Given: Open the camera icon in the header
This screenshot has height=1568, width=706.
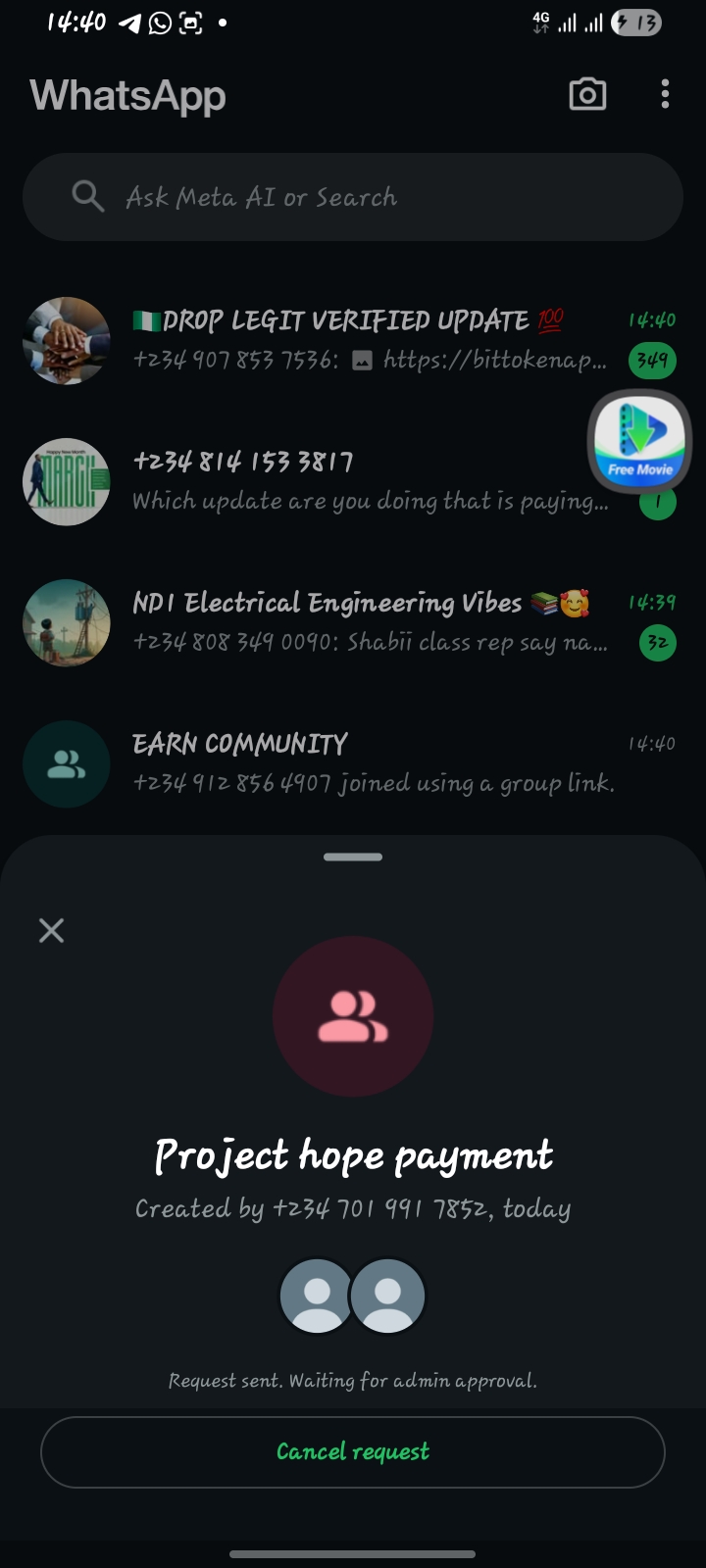Looking at the screenshot, I should tap(587, 94).
